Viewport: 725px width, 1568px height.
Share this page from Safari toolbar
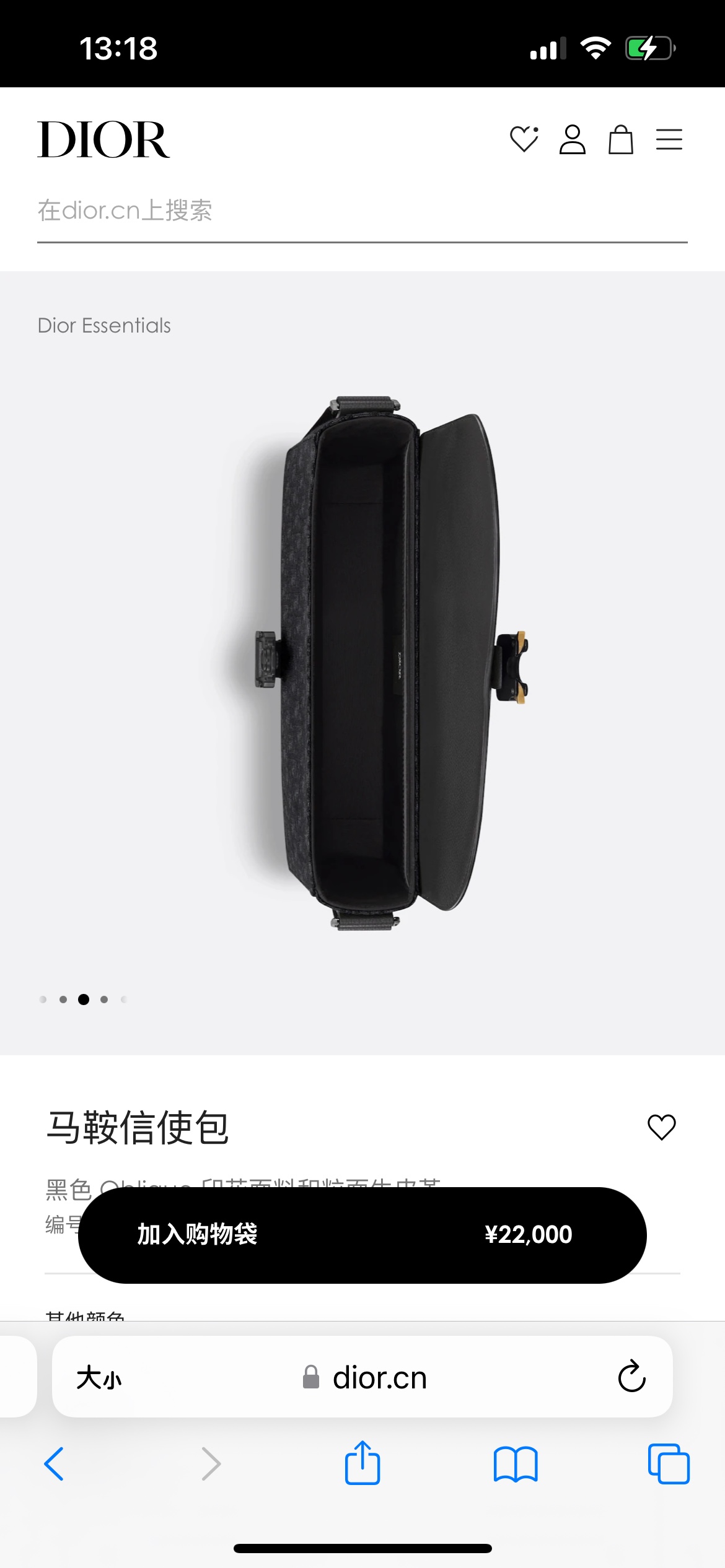[x=362, y=1463]
